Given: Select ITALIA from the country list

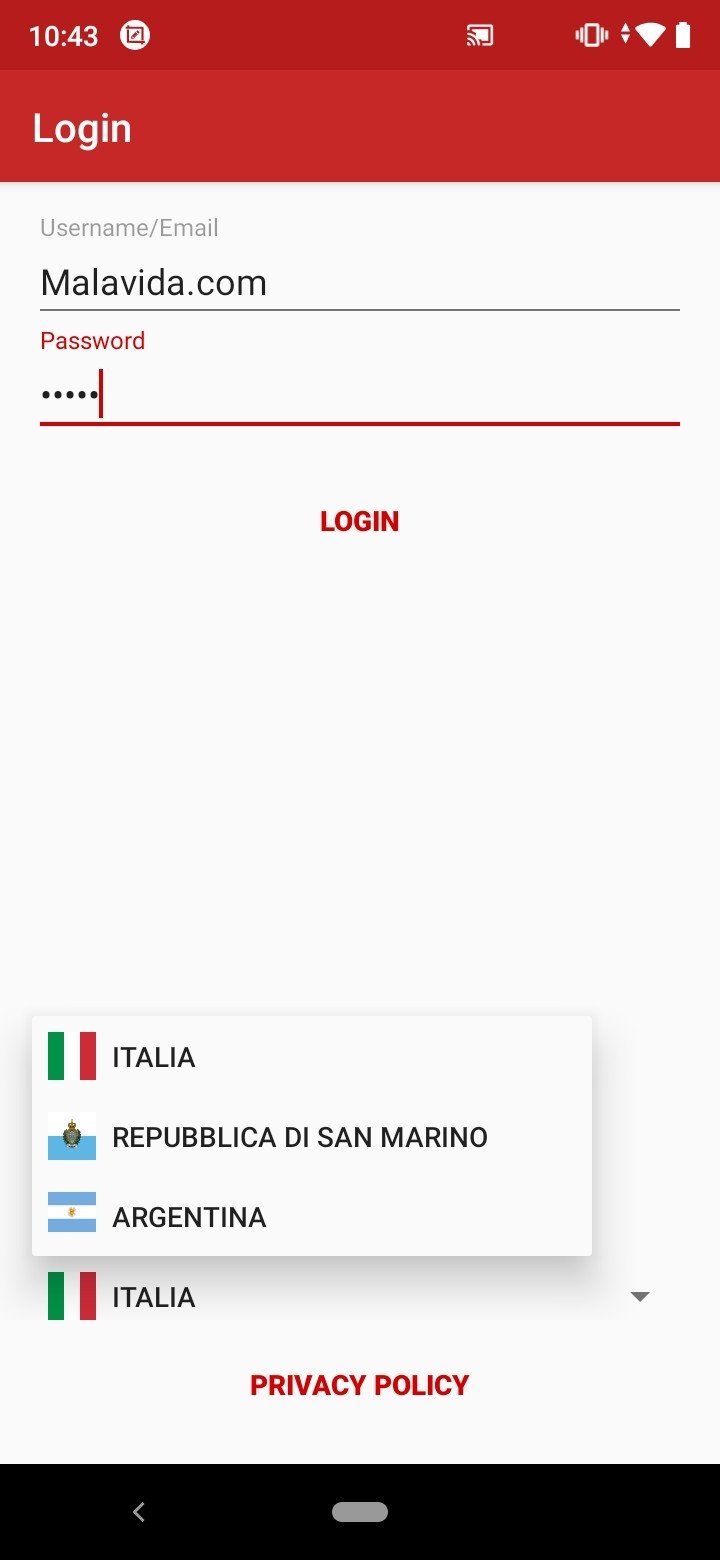Looking at the screenshot, I should [154, 1057].
